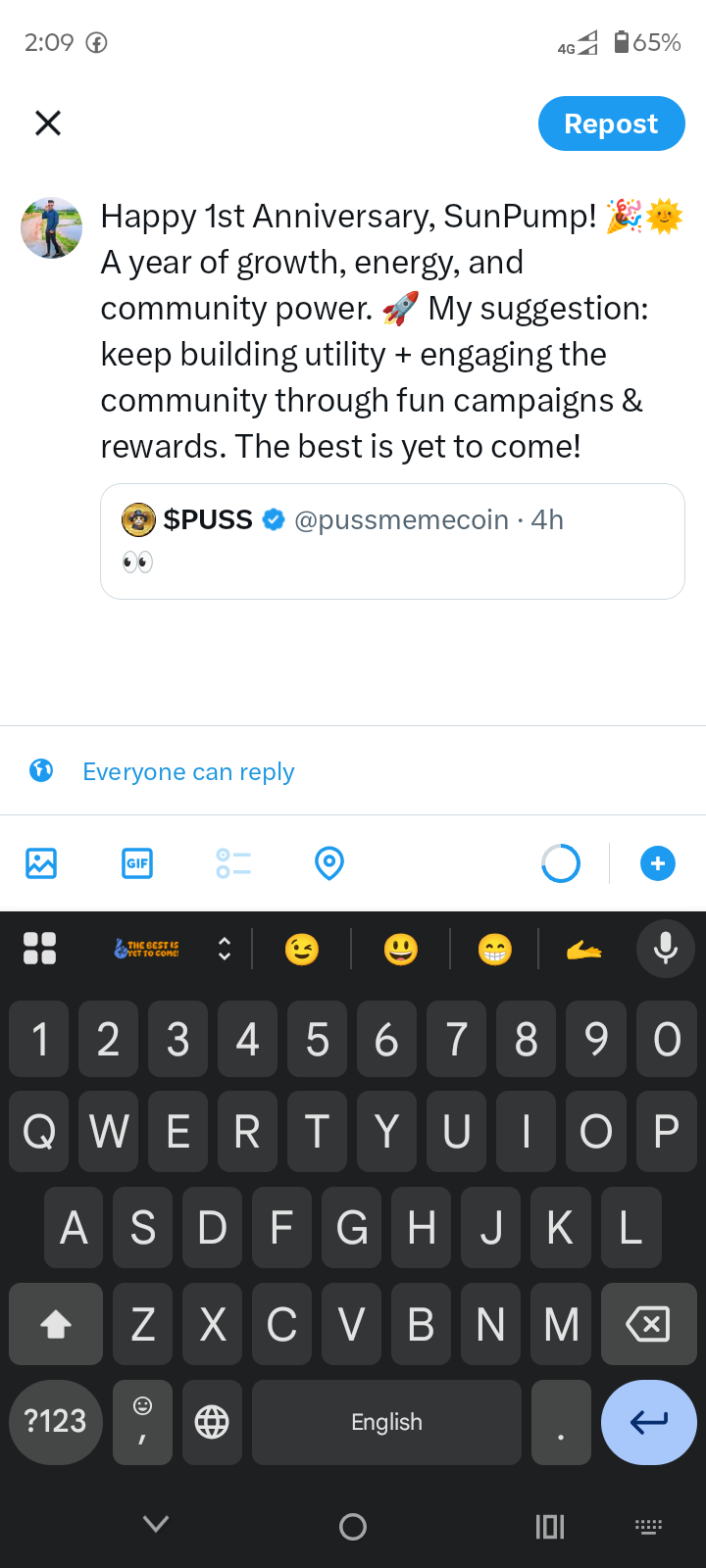Attach a photo from gallery

click(x=41, y=863)
